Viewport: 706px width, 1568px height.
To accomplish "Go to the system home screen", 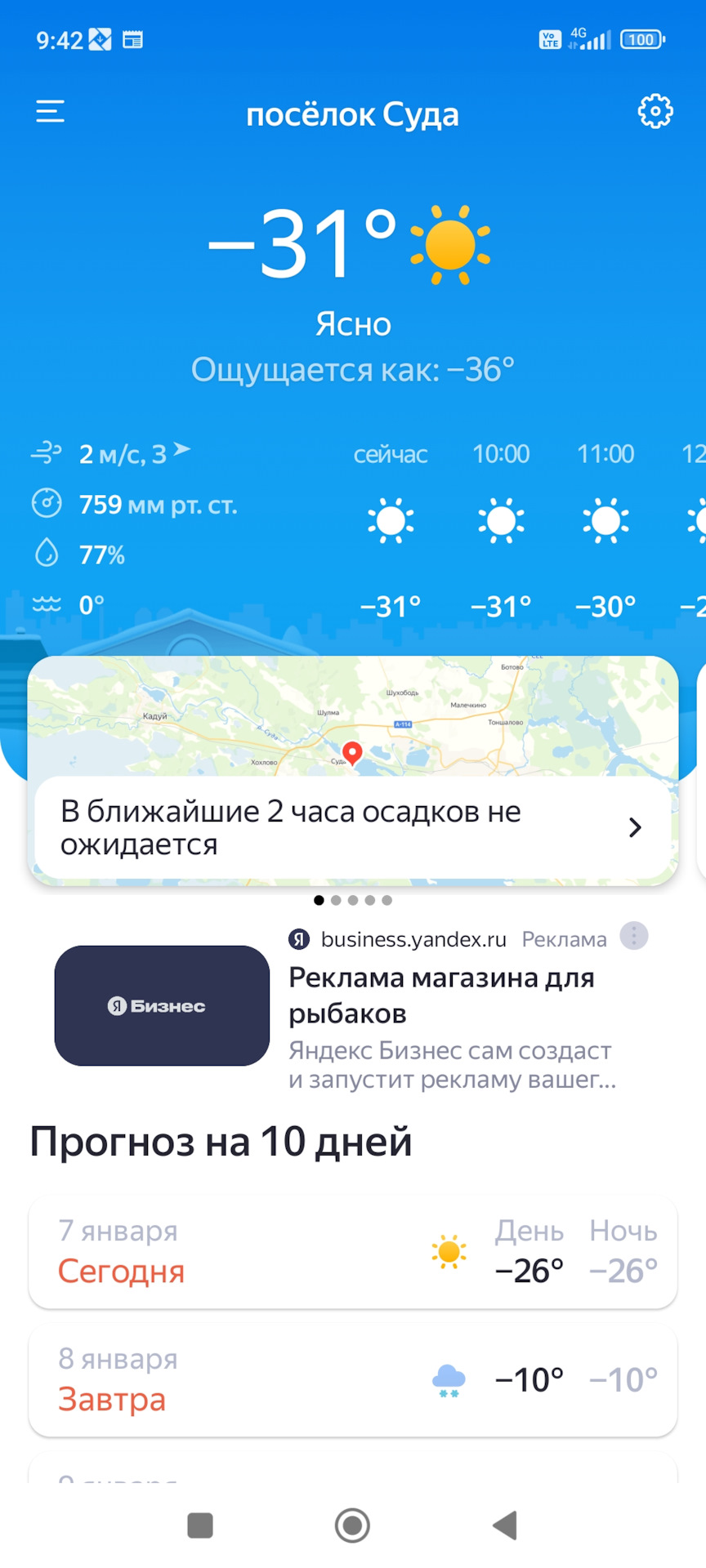I will [352, 1525].
